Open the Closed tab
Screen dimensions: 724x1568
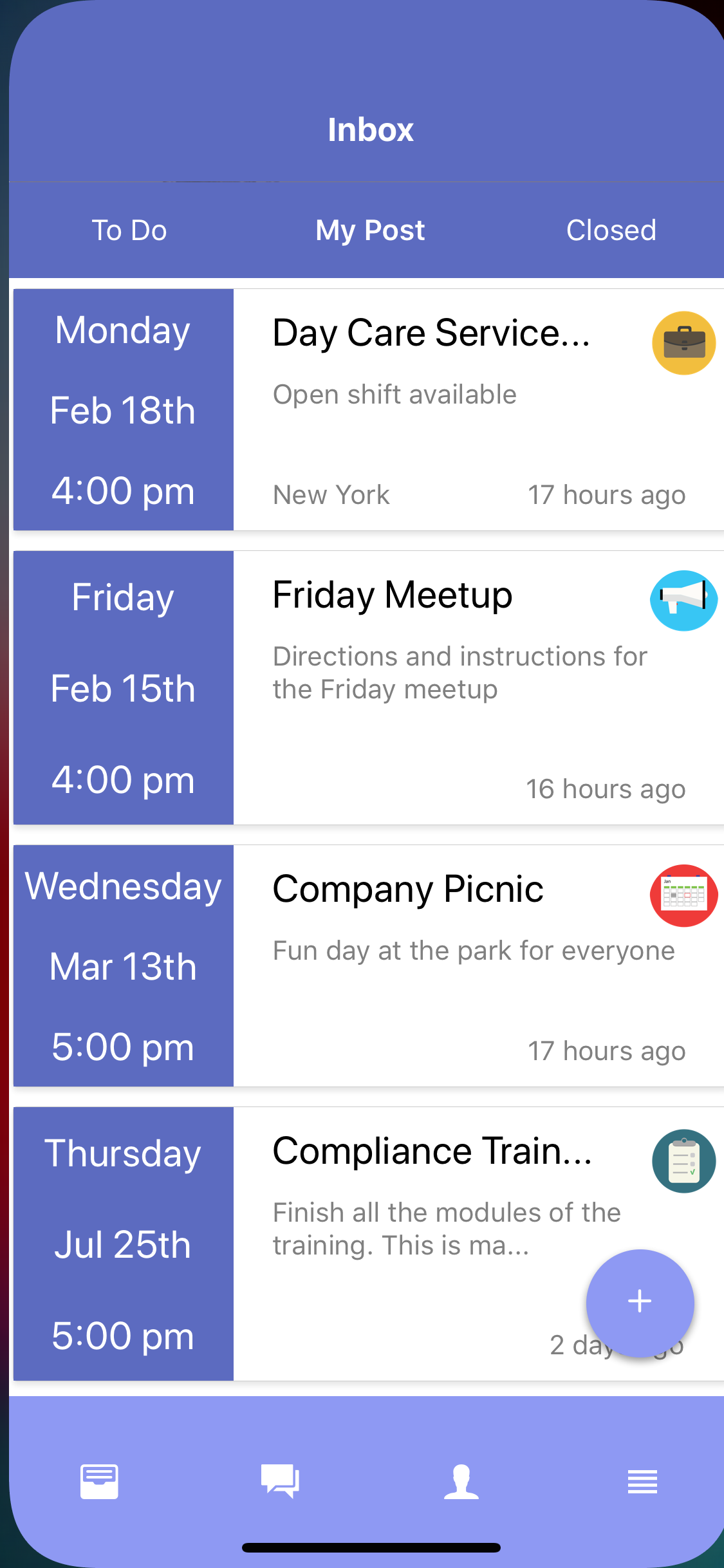tap(611, 230)
